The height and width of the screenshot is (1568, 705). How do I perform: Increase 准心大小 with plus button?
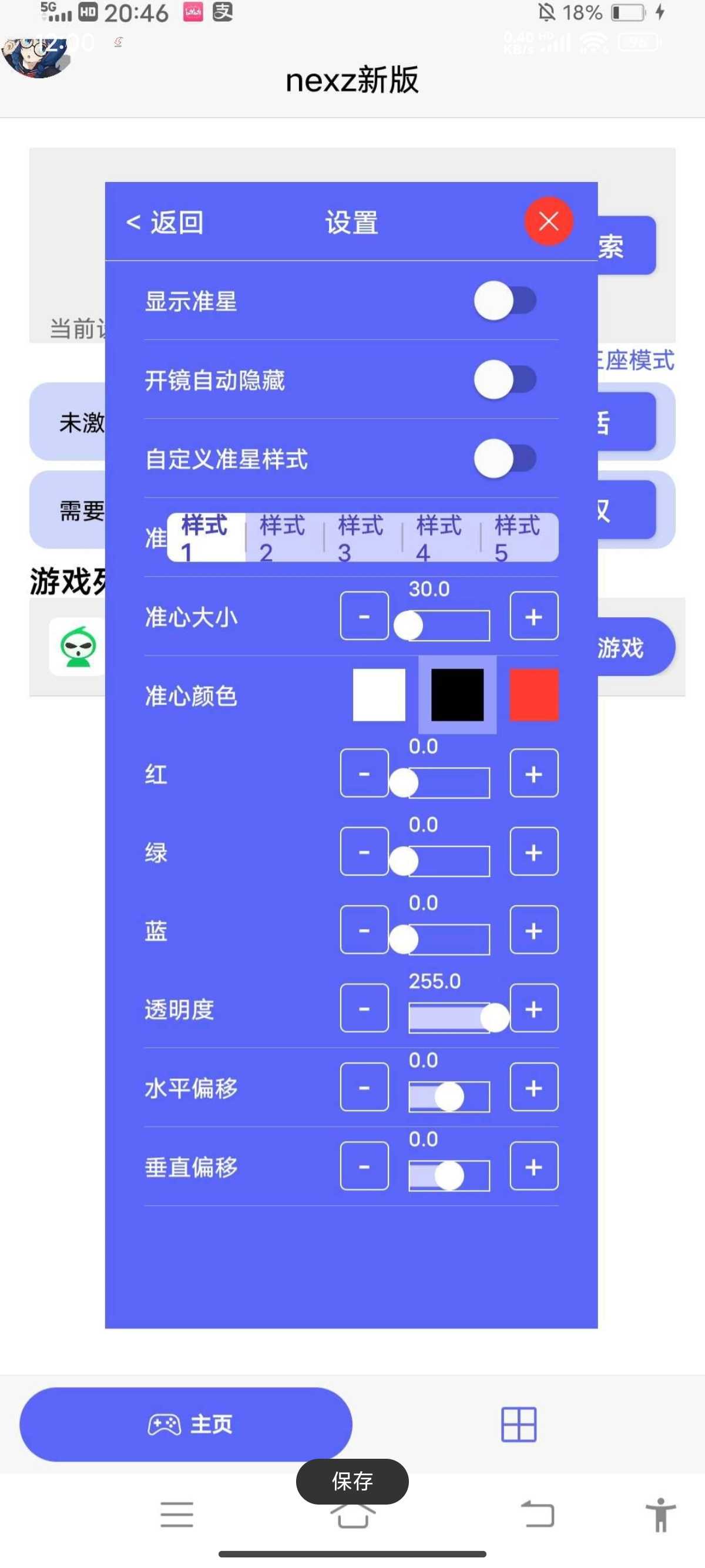pyautogui.click(x=533, y=617)
